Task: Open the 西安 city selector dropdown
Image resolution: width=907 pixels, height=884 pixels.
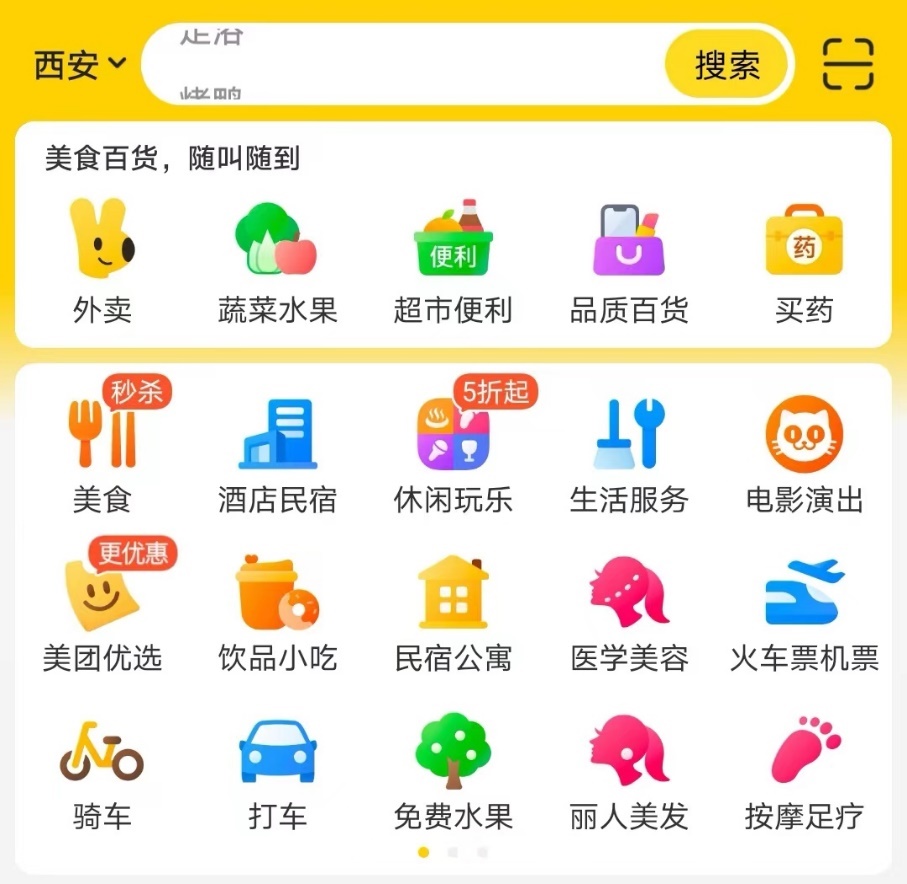Action: pos(80,65)
